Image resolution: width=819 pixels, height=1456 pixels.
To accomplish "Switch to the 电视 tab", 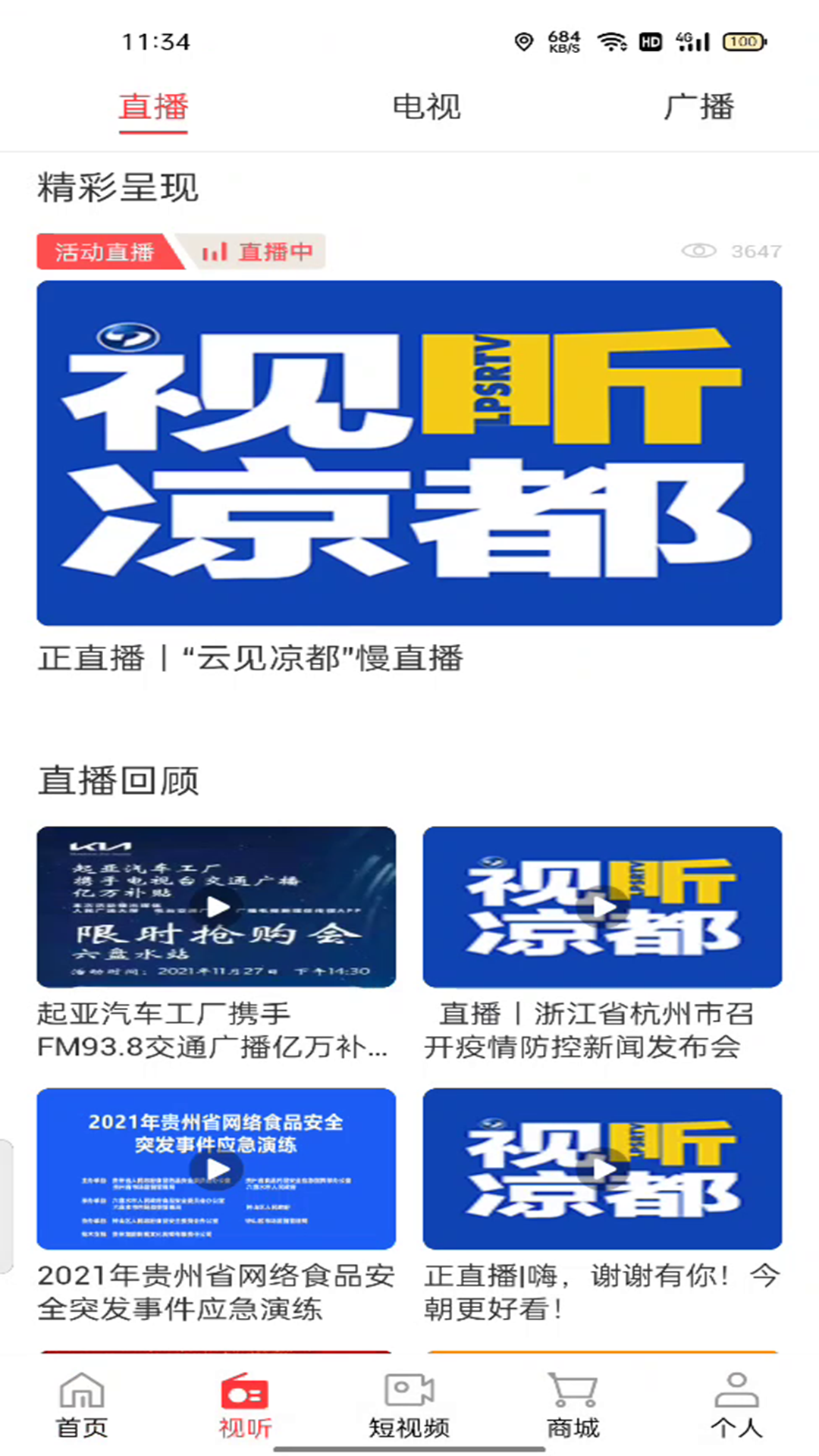I will [426, 108].
